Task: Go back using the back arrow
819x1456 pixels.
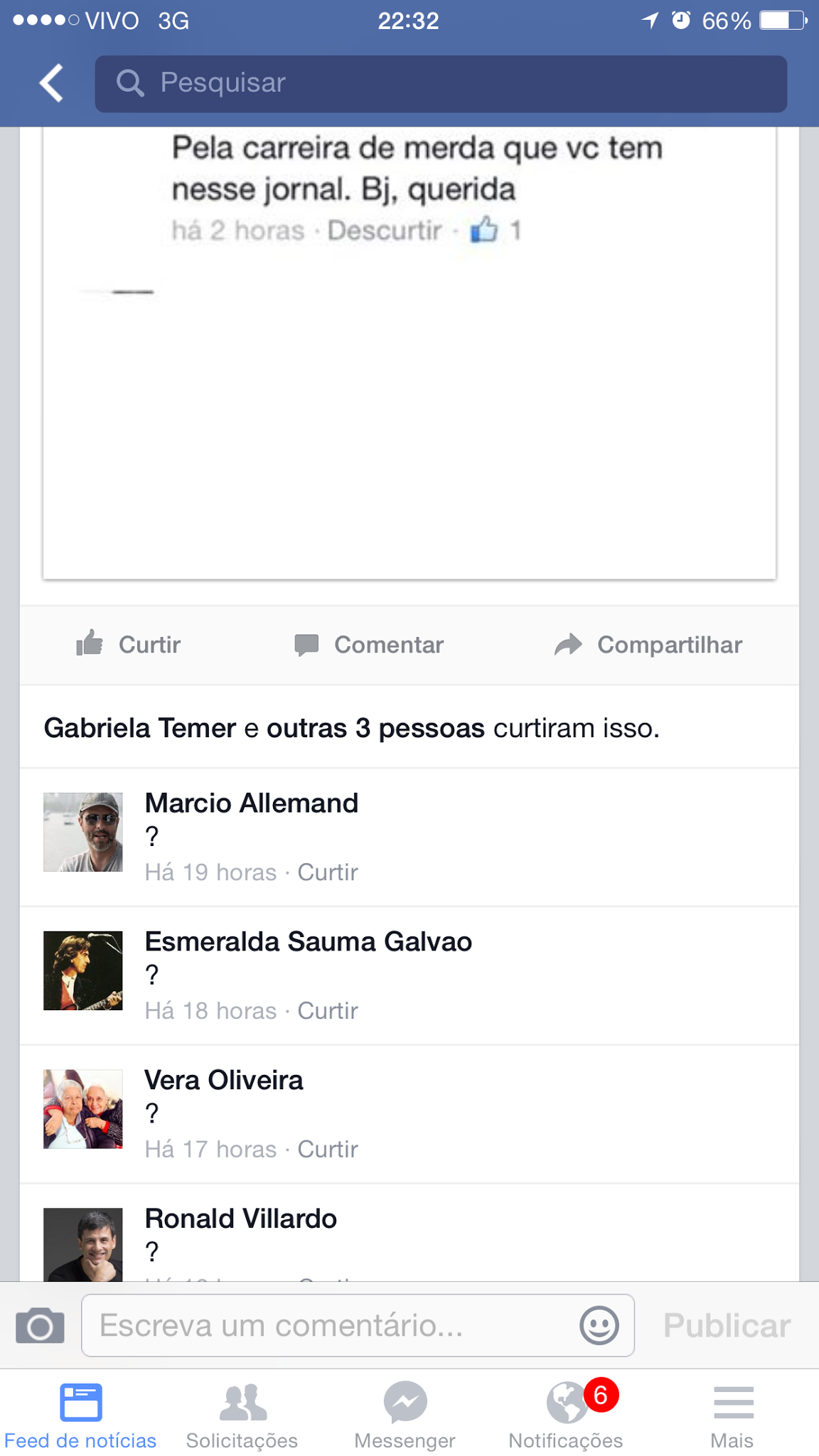Action: tap(51, 83)
